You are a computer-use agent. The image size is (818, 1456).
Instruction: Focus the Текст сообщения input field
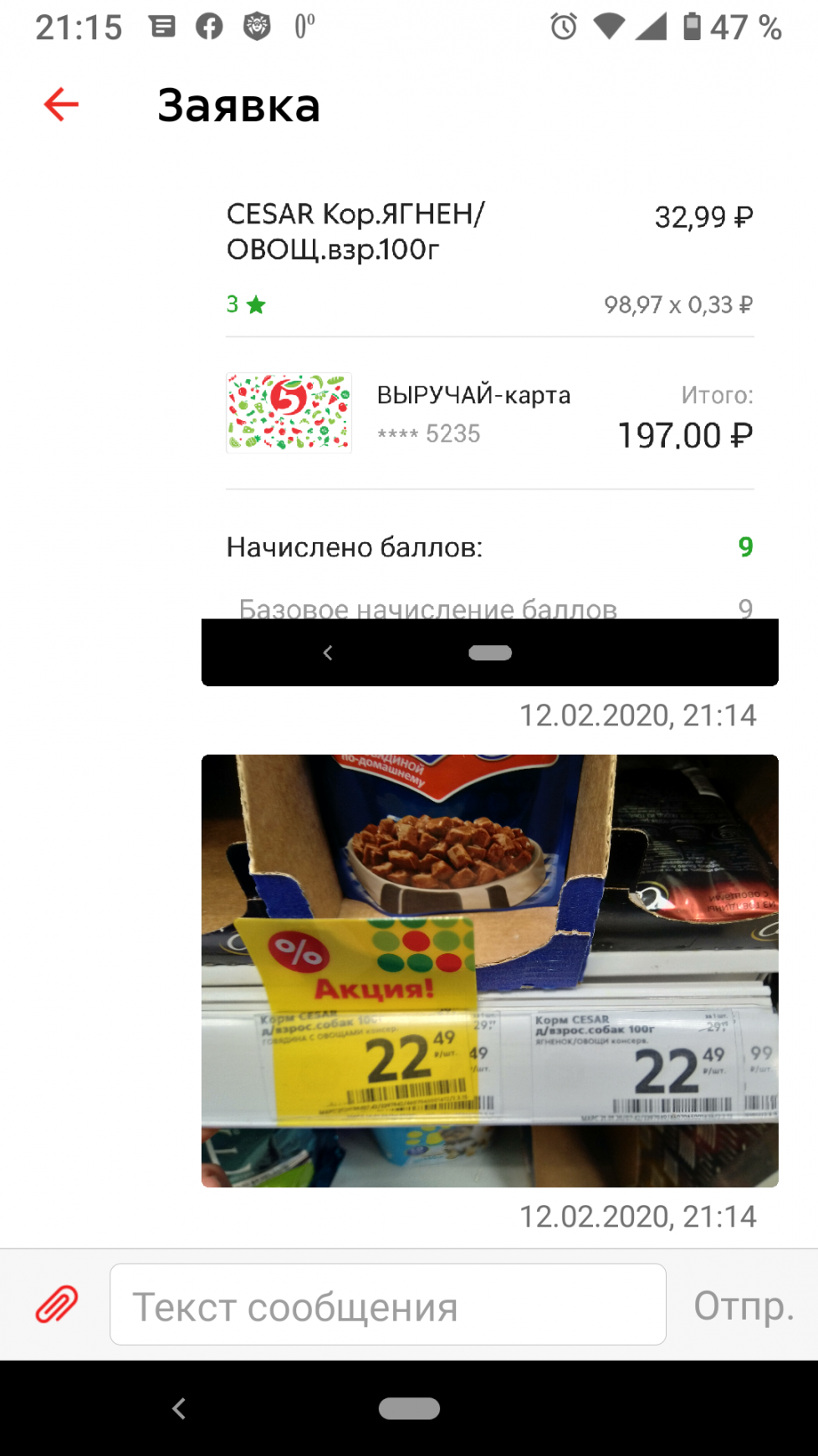(x=387, y=1305)
